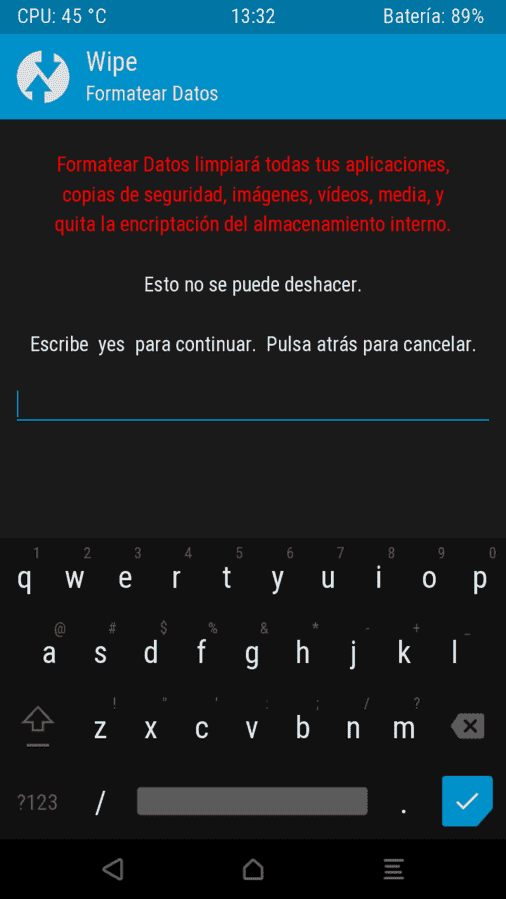Return to TWRP home via house icon
The height and width of the screenshot is (899, 506).
click(x=253, y=869)
